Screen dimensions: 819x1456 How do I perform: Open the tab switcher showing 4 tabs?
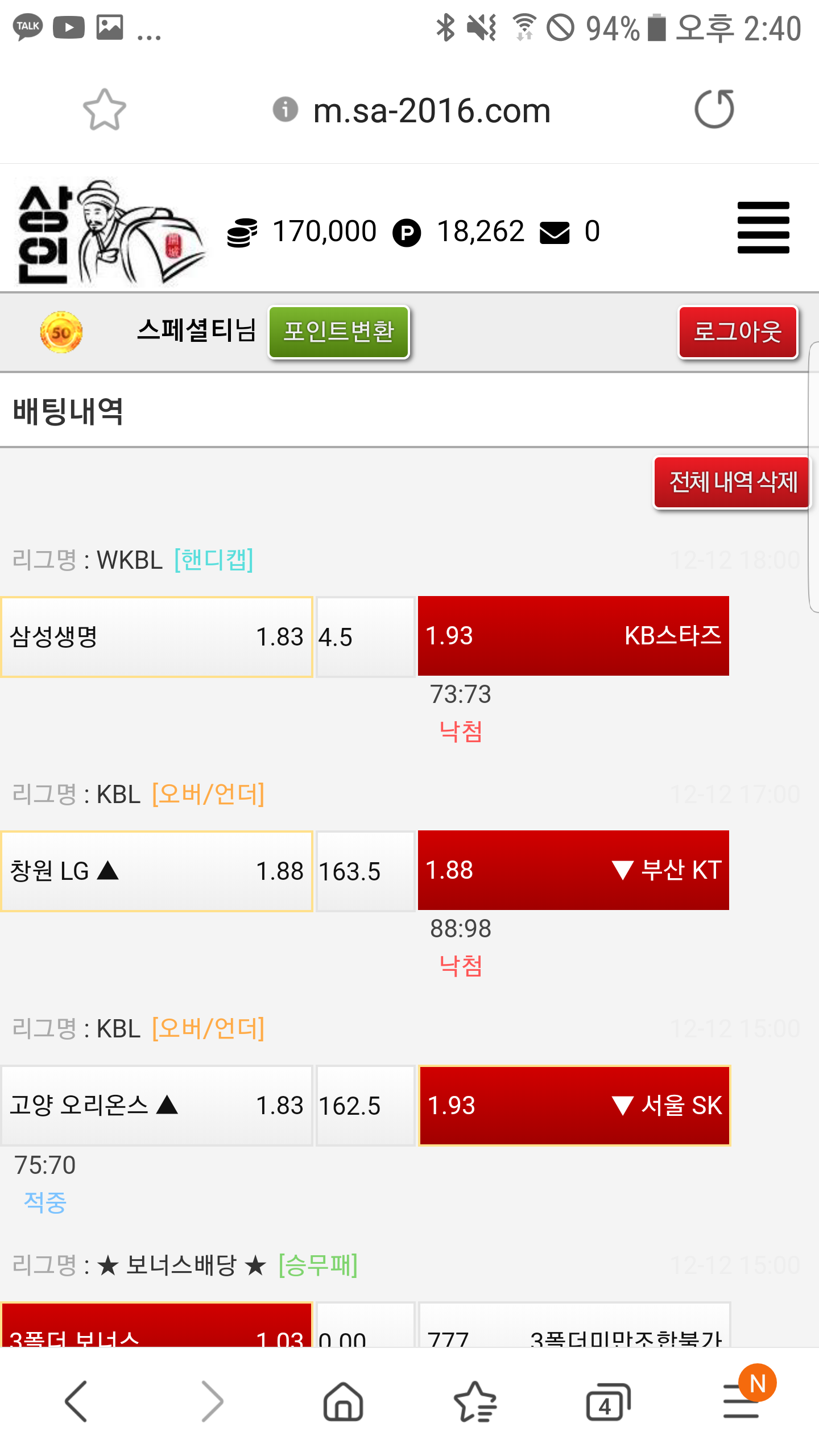pyautogui.click(x=607, y=1401)
